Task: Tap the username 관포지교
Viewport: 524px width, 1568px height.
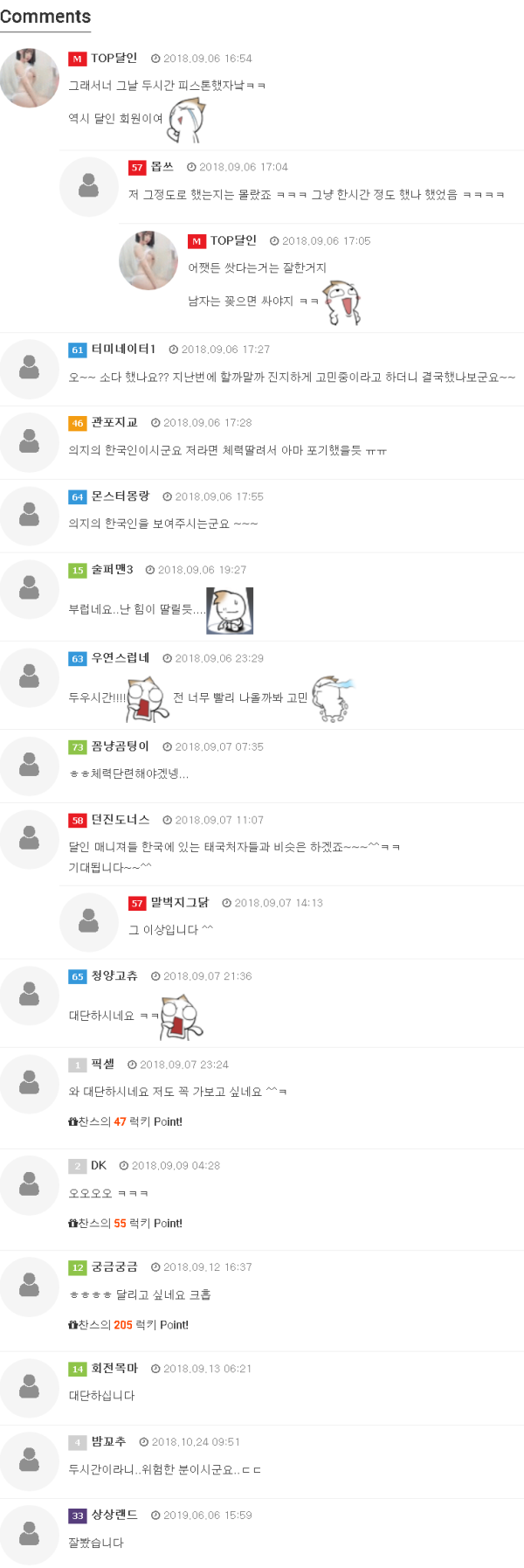Action: [114, 422]
